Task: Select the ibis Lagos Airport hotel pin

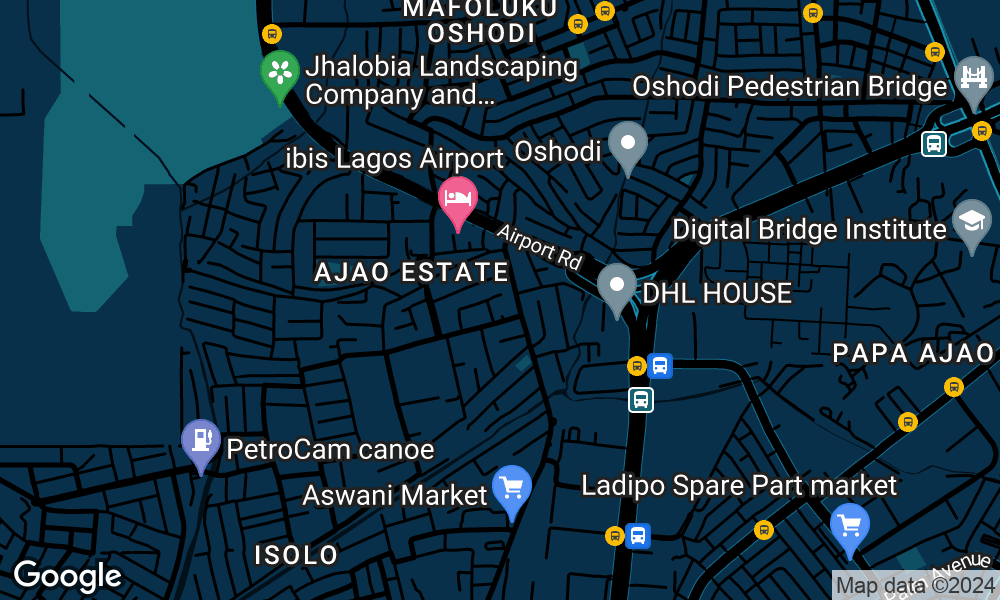Action: (458, 198)
